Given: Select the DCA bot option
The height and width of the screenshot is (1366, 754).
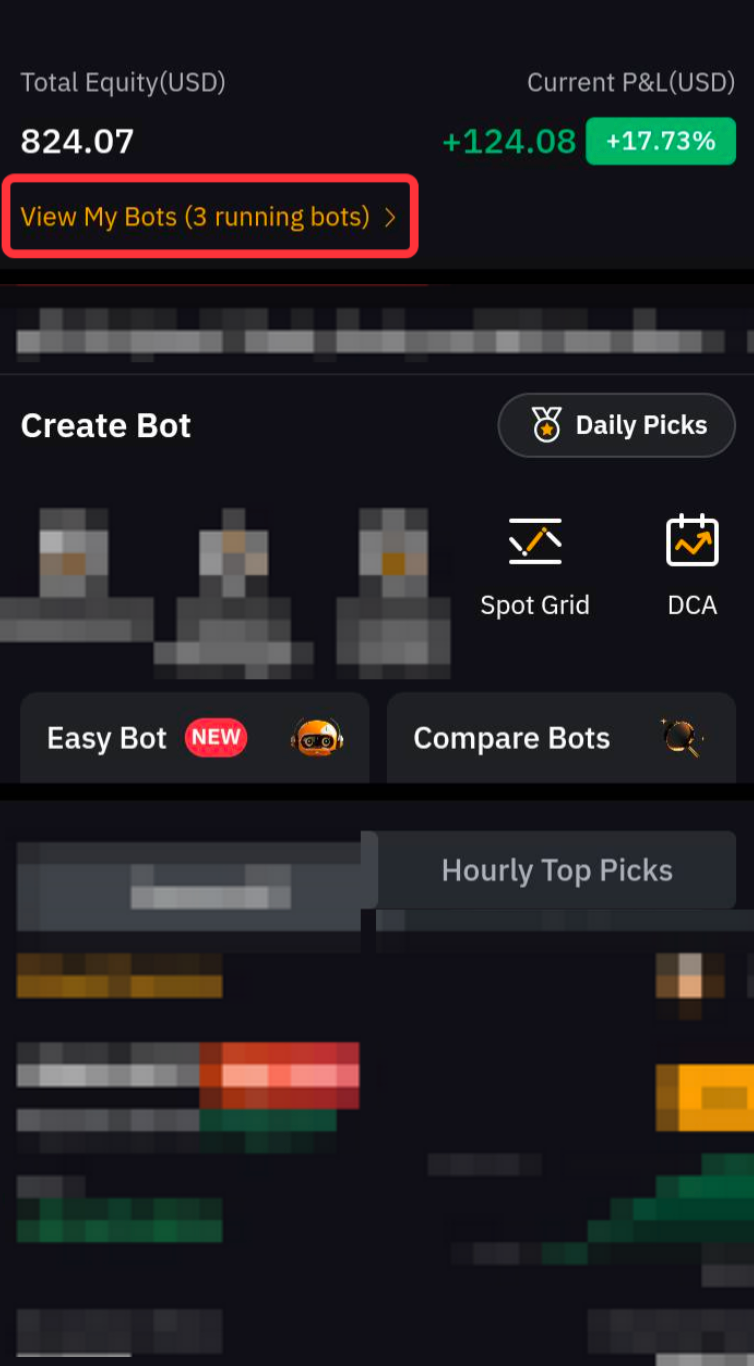Looking at the screenshot, I should tap(692, 566).
